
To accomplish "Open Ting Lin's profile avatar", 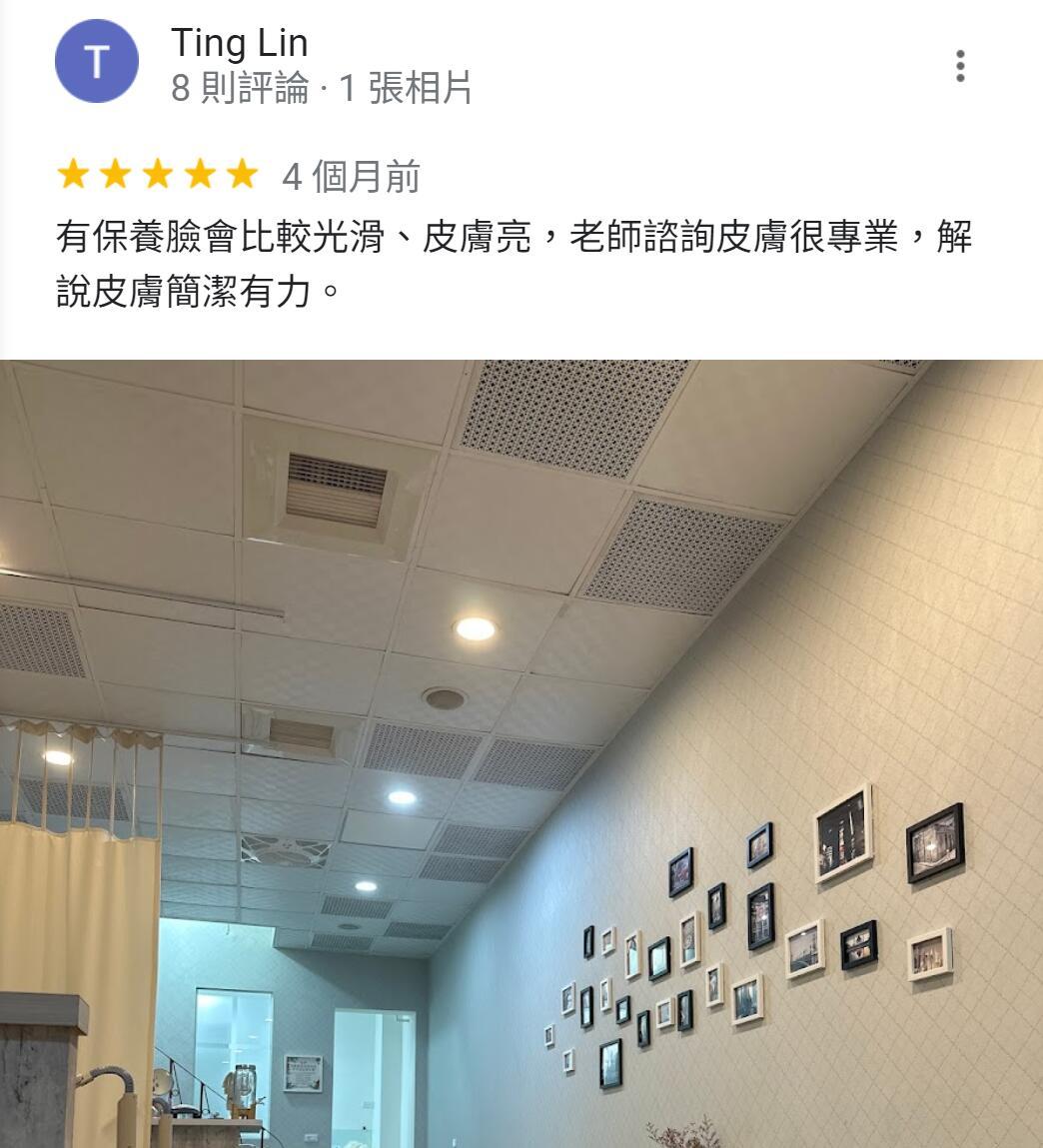I will [x=96, y=62].
